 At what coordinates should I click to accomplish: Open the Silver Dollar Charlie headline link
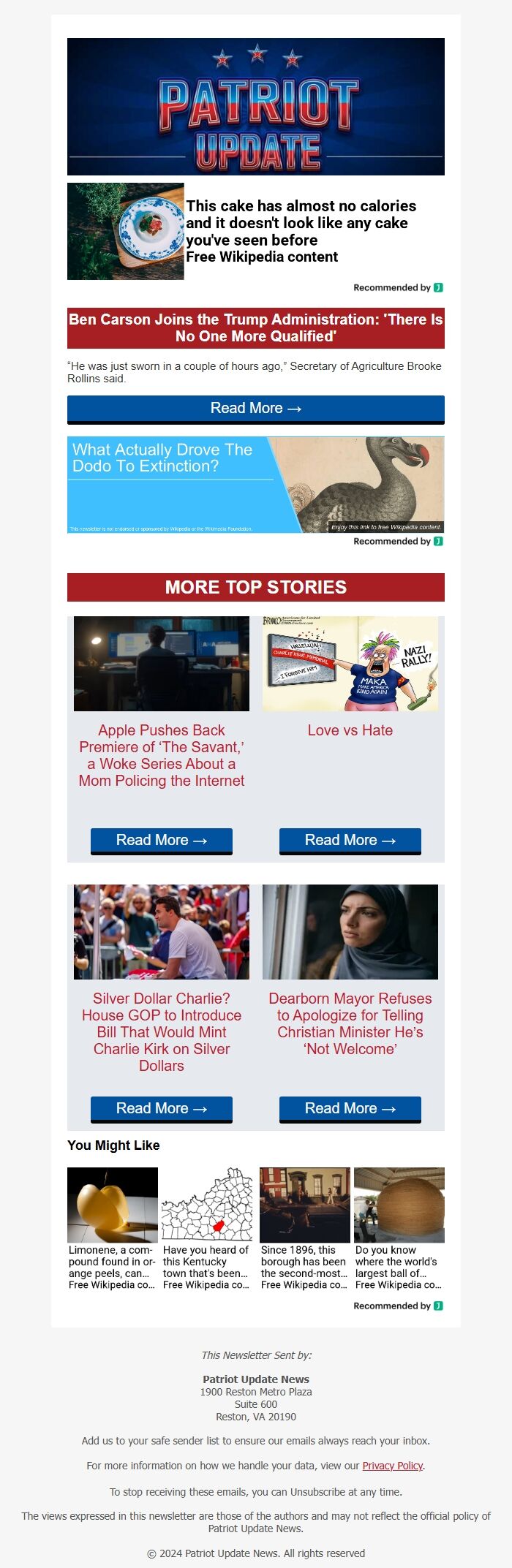(x=162, y=1031)
